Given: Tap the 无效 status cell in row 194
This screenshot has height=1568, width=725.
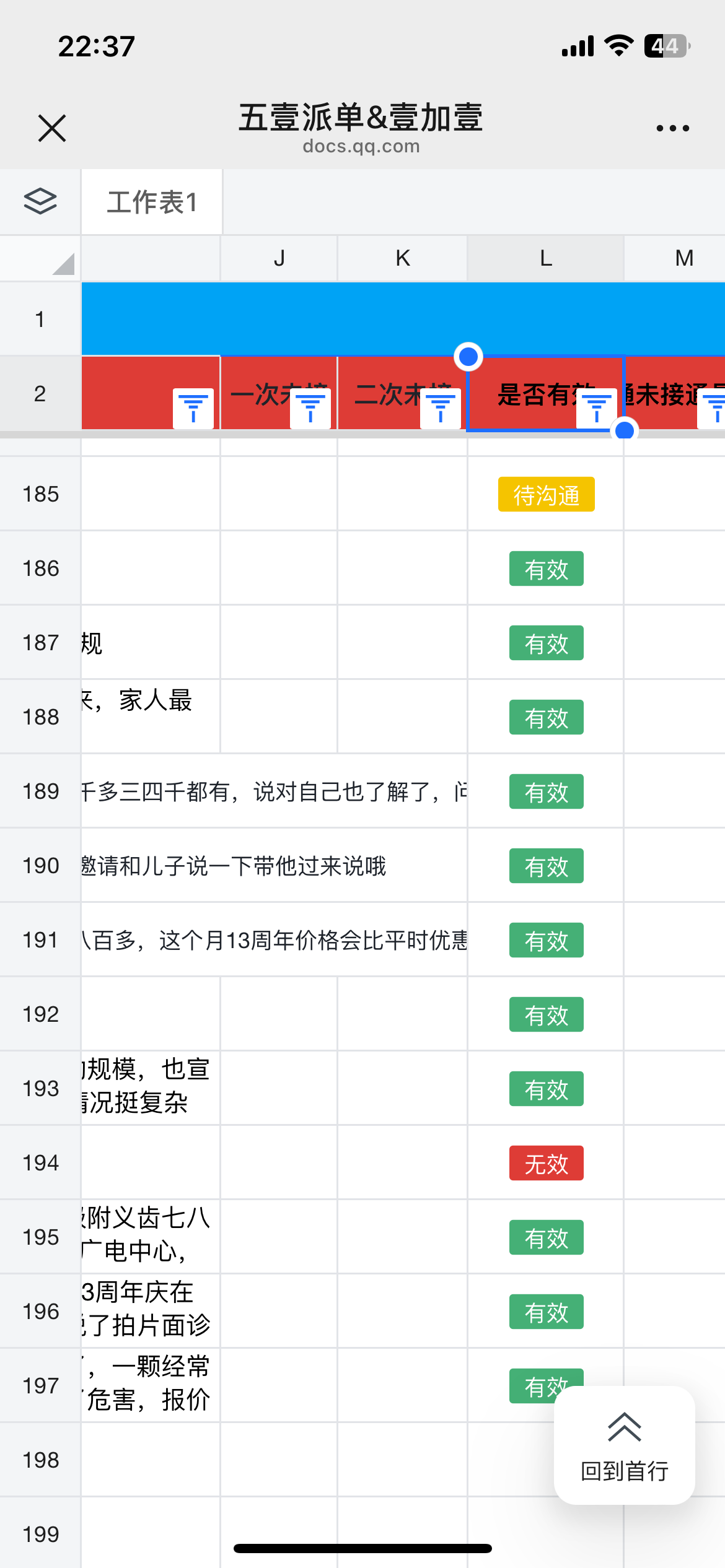Looking at the screenshot, I should [546, 1163].
